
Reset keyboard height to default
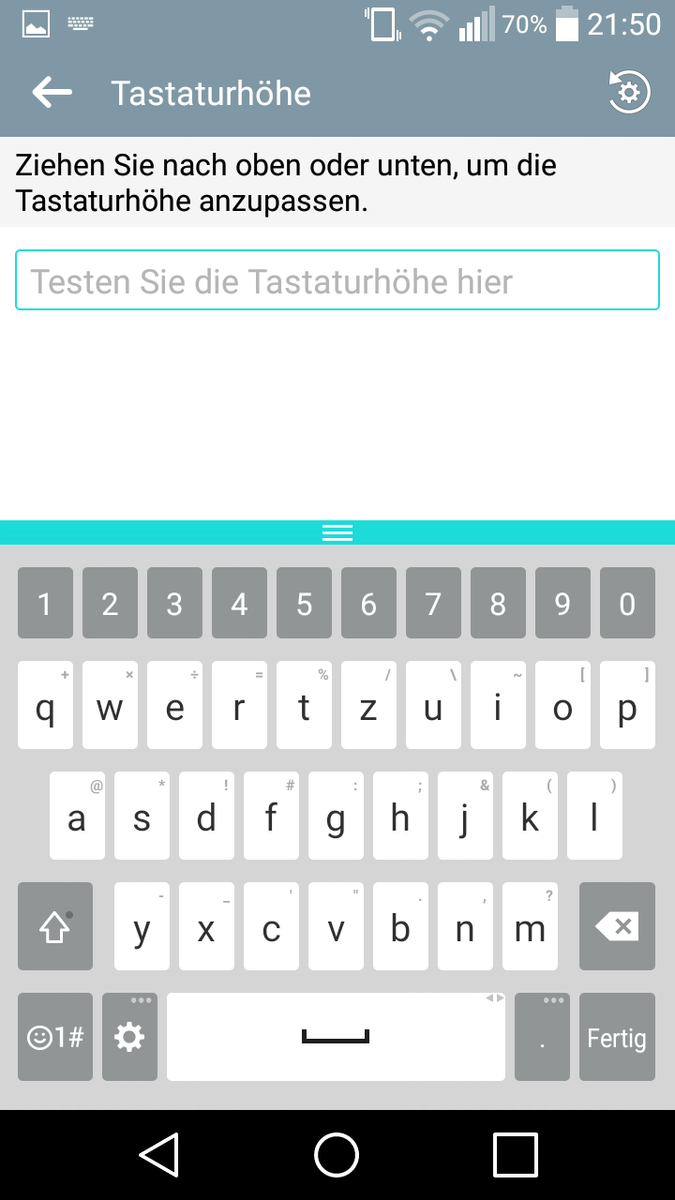629,93
